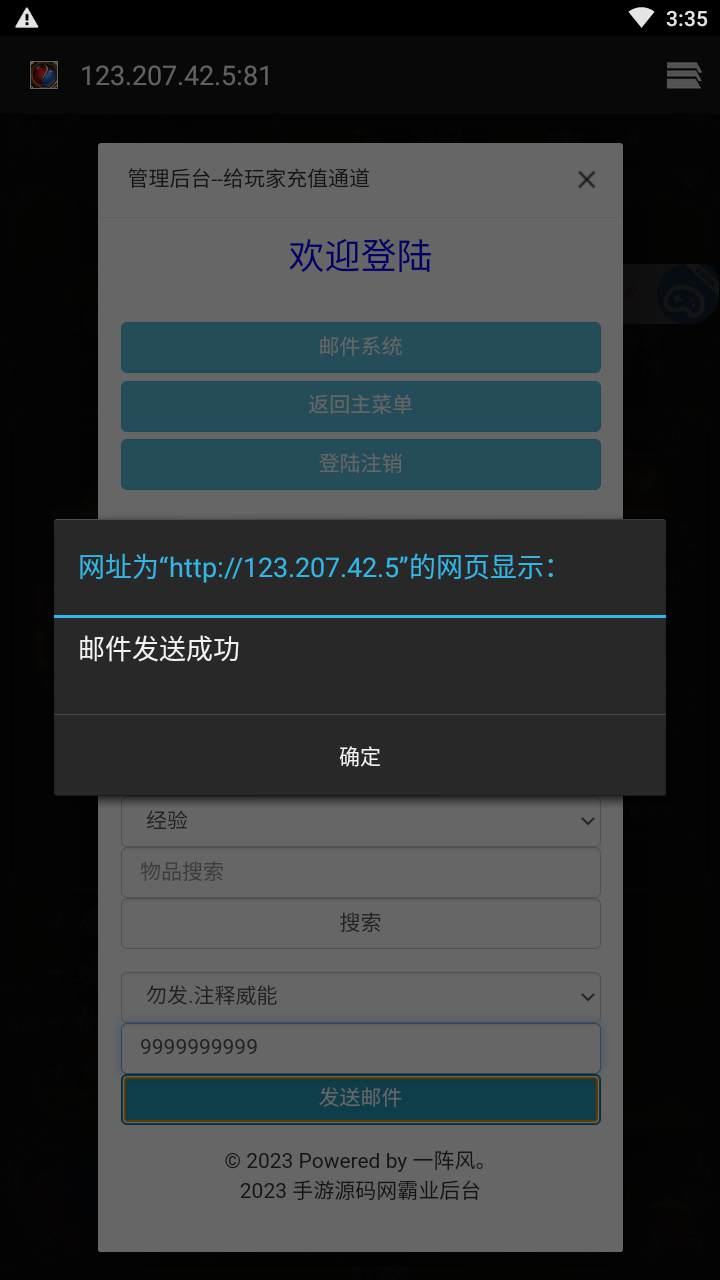Open 邮件系统 button
This screenshot has height=1280, width=720.
point(360,347)
